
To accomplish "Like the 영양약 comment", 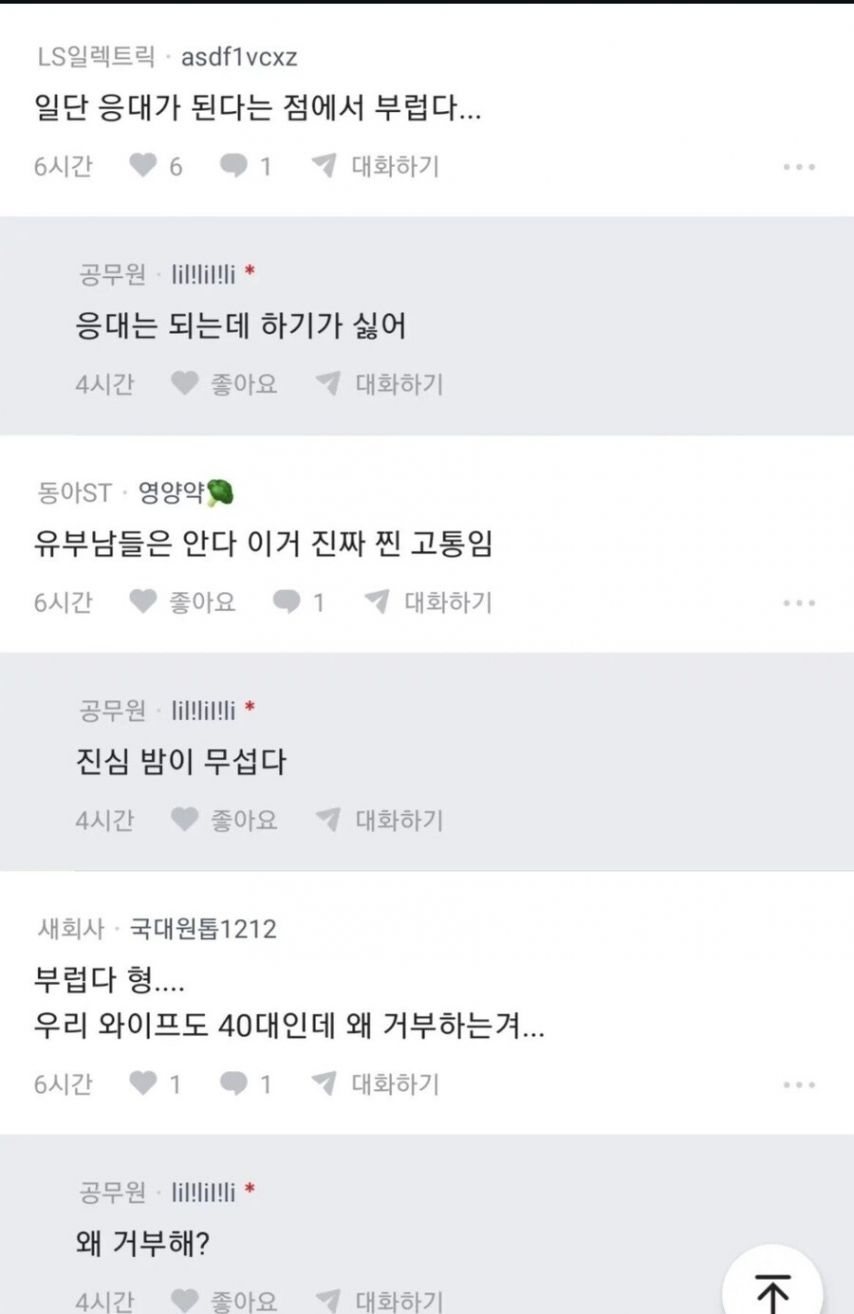I will 146,602.
